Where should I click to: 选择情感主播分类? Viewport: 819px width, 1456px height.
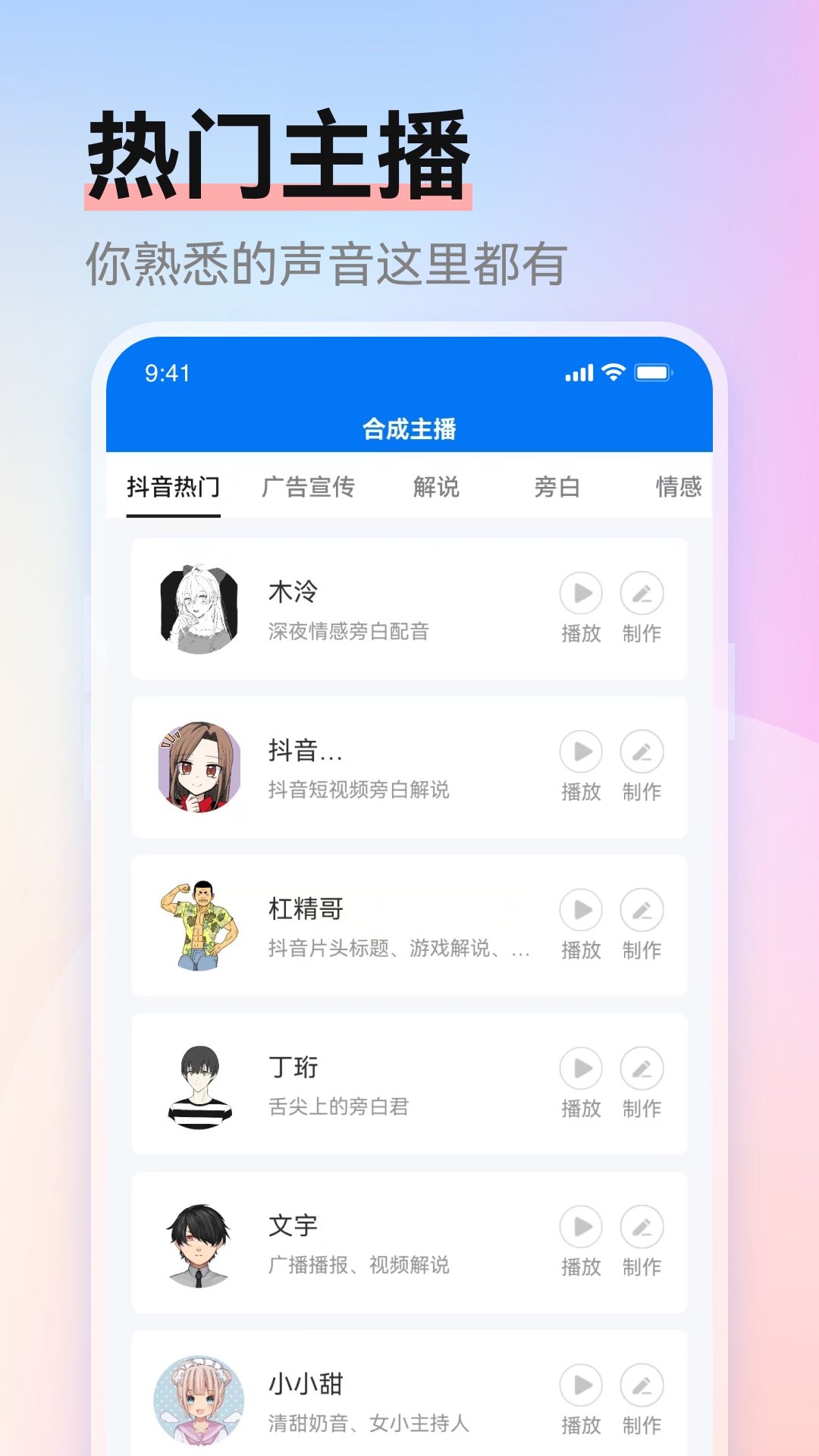click(x=680, y=488)
